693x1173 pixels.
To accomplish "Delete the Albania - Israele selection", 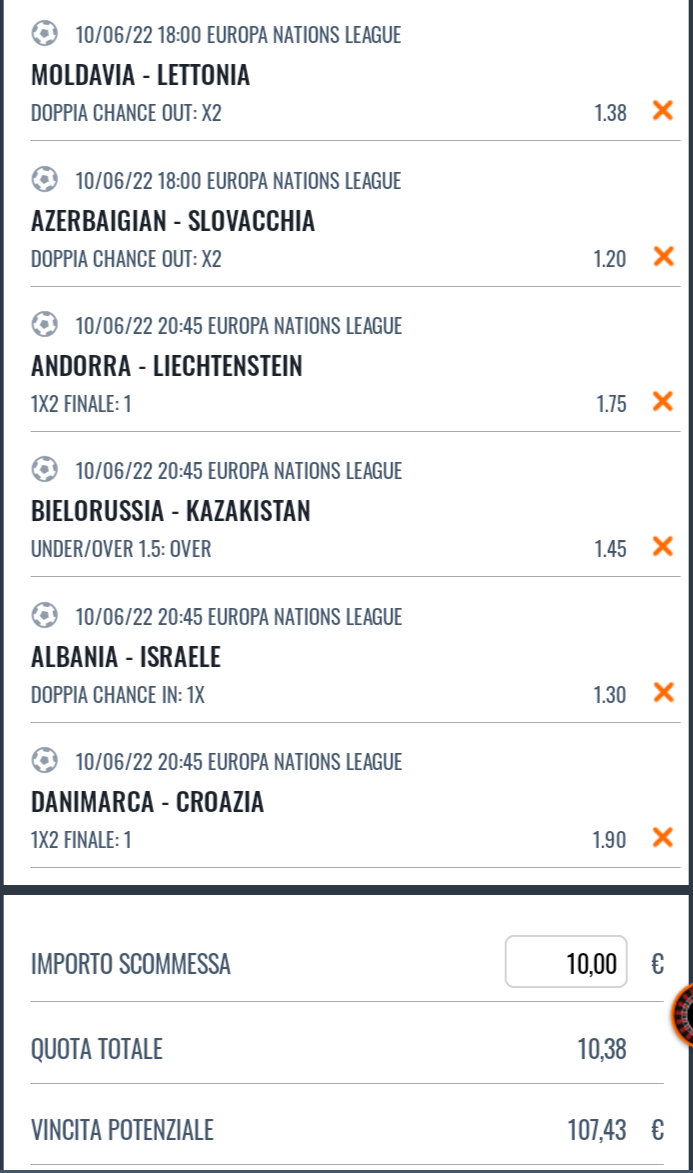I will (x=662, y=692).
